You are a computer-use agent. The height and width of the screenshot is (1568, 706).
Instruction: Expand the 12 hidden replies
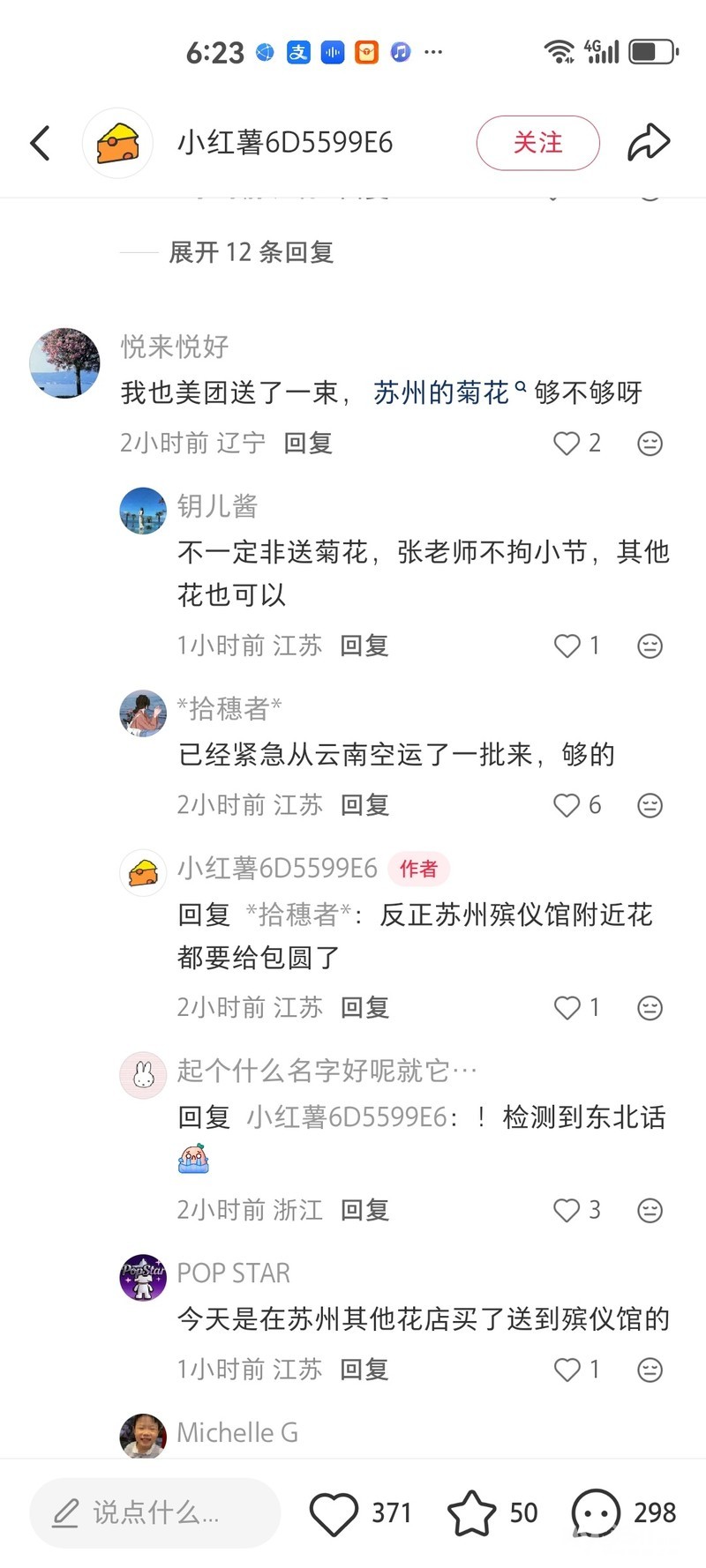click(252, 252)
